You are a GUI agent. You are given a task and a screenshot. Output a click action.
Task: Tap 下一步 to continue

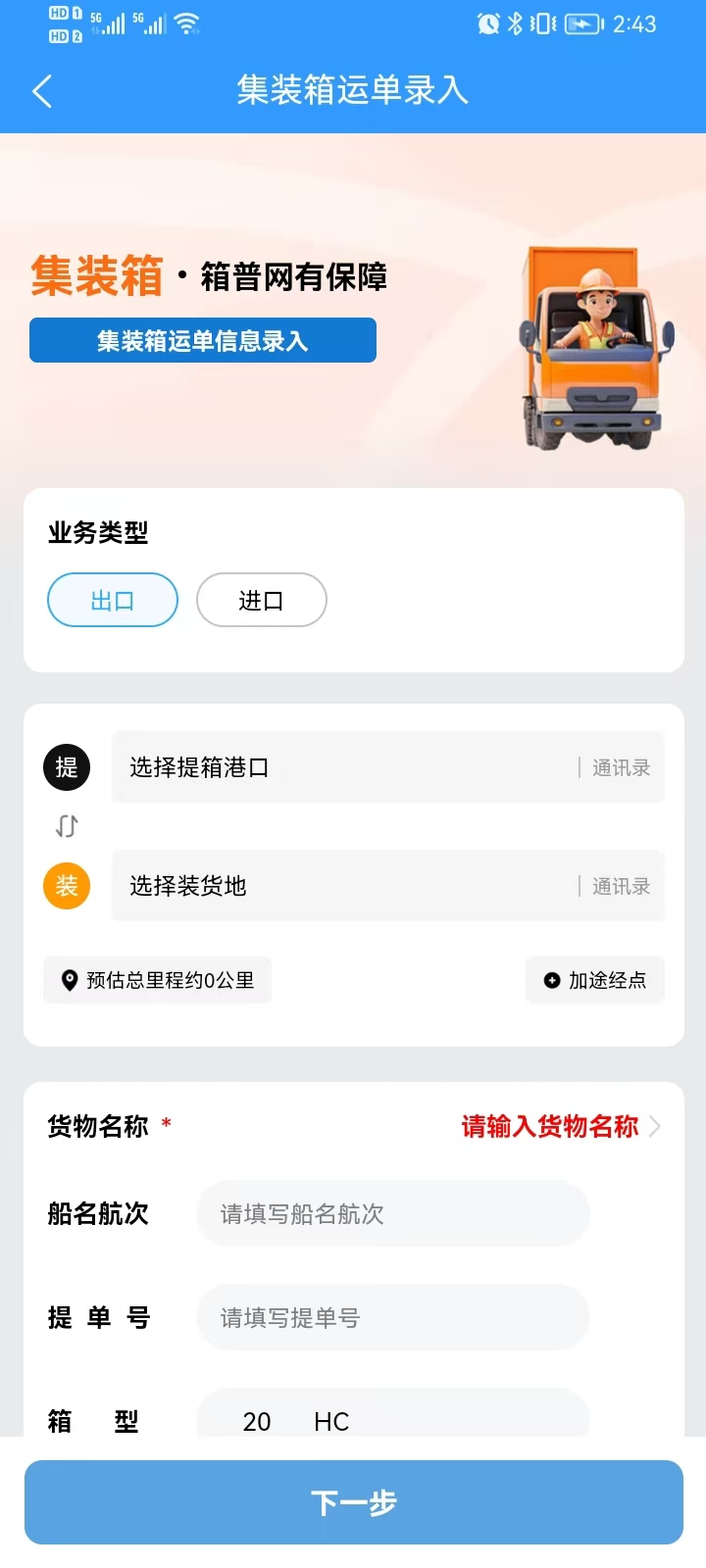tap(353, 1502)
